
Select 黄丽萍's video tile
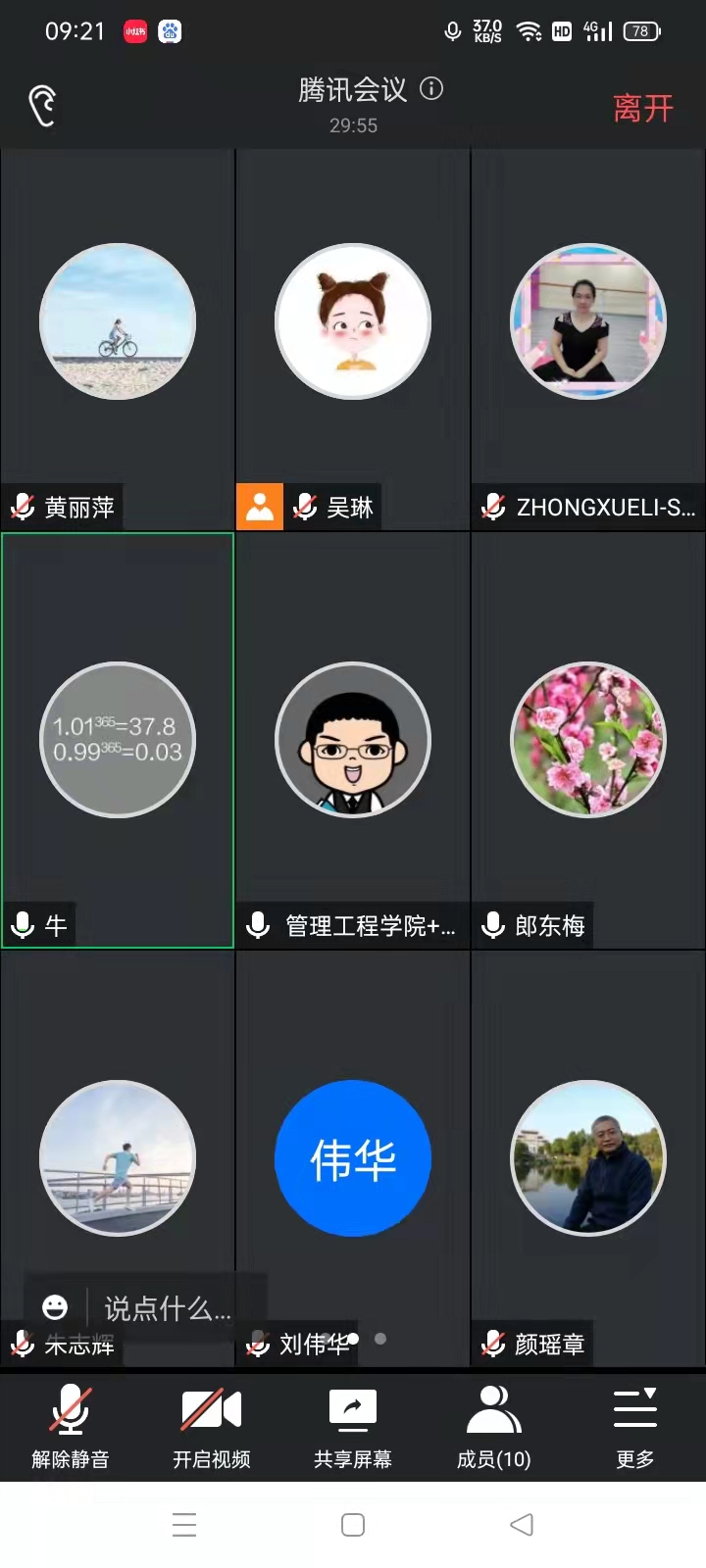pos(118,322)
